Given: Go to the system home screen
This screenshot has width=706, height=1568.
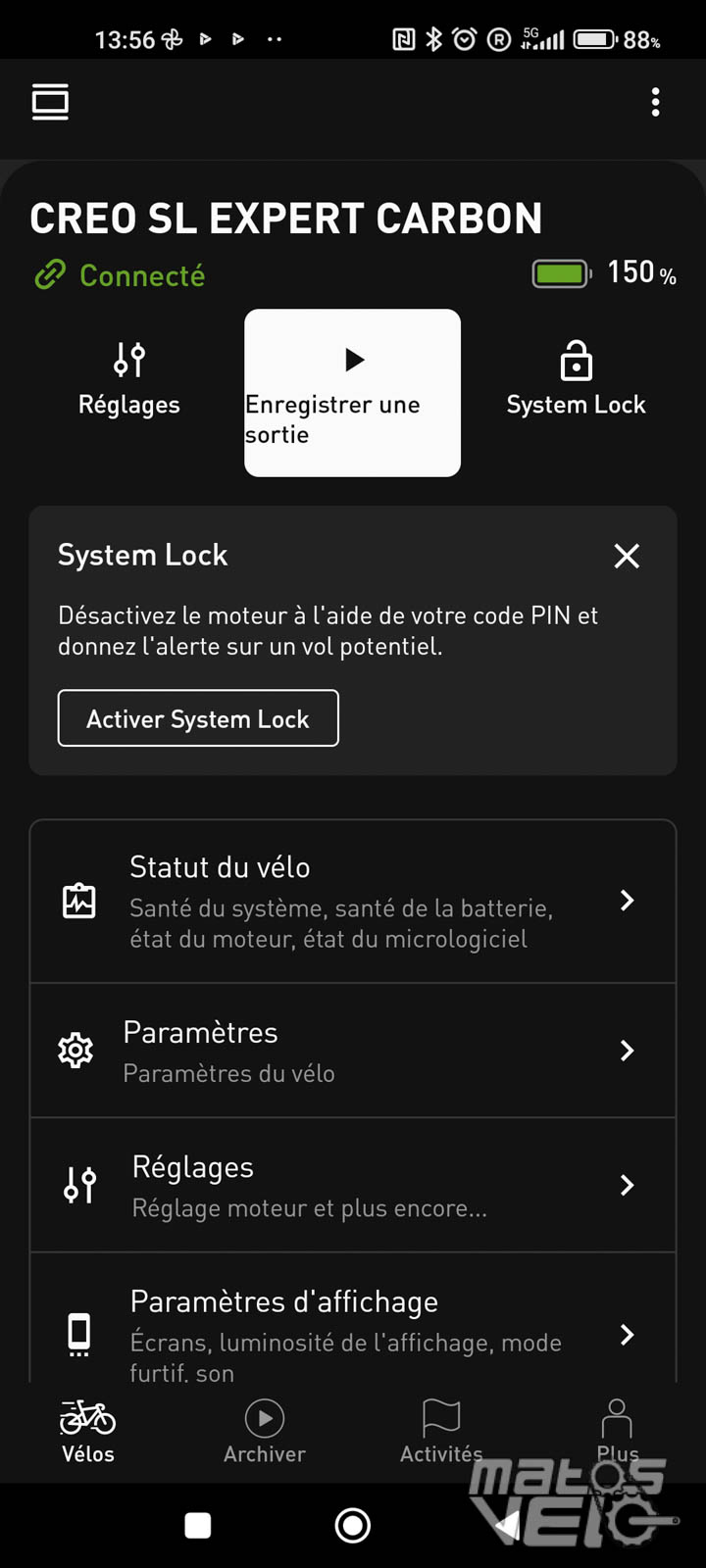Looking at the screenshot, I should pyautogui.click(x=353, y=1526).
